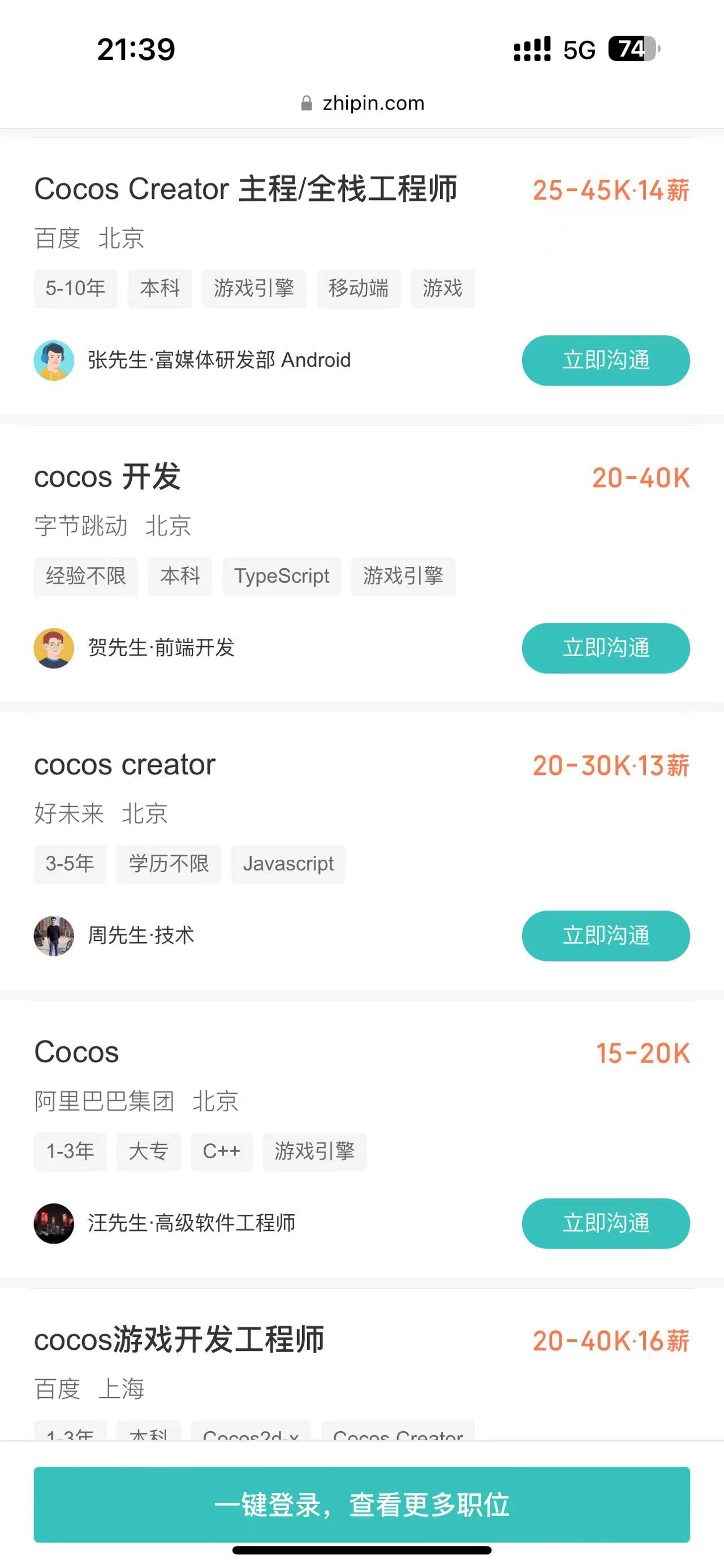724x1568 pixels.
Task: Tap 立即沟通 for the 阿里巴巴集团 Cocos job
Action: 605,1223
